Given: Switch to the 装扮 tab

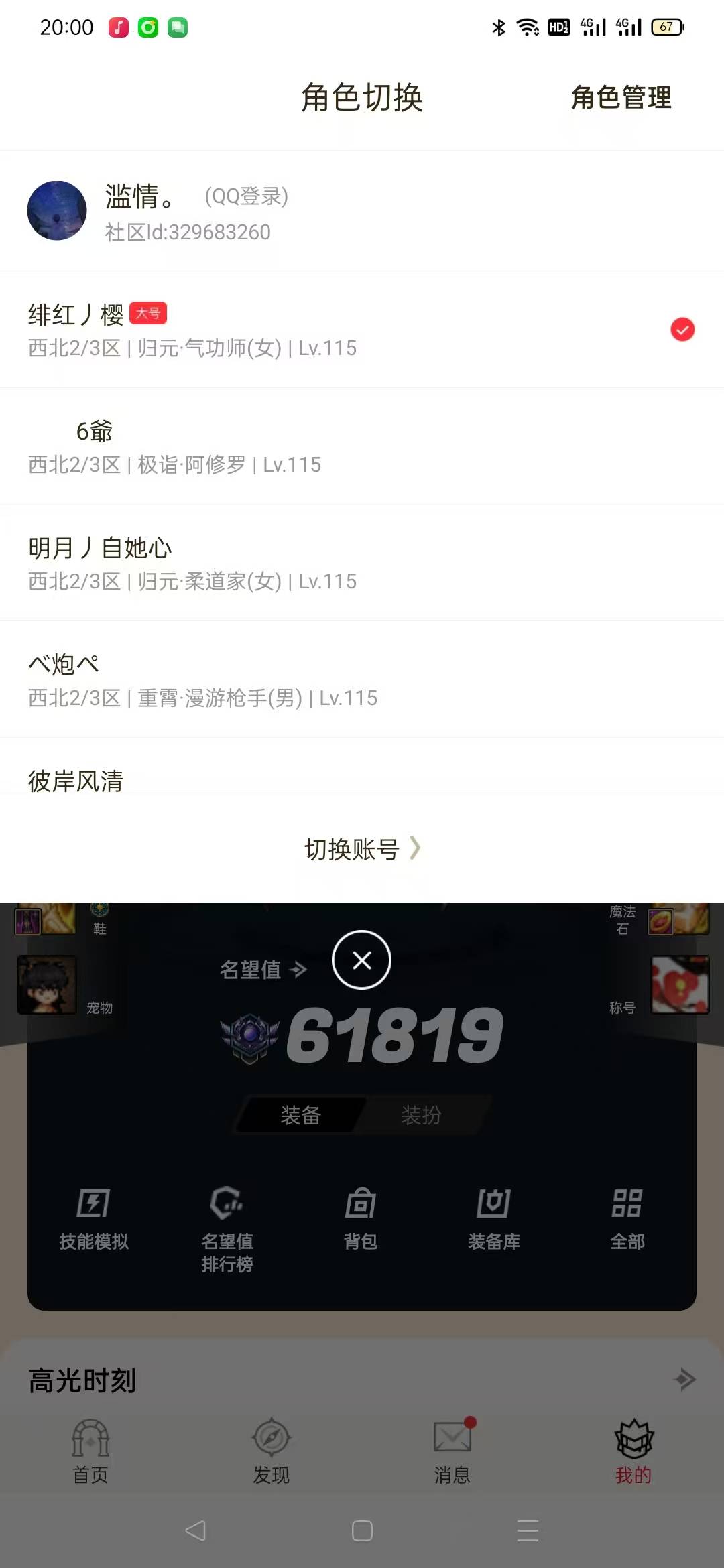Looking at the screenshot, I should [x=422, y=1114].
